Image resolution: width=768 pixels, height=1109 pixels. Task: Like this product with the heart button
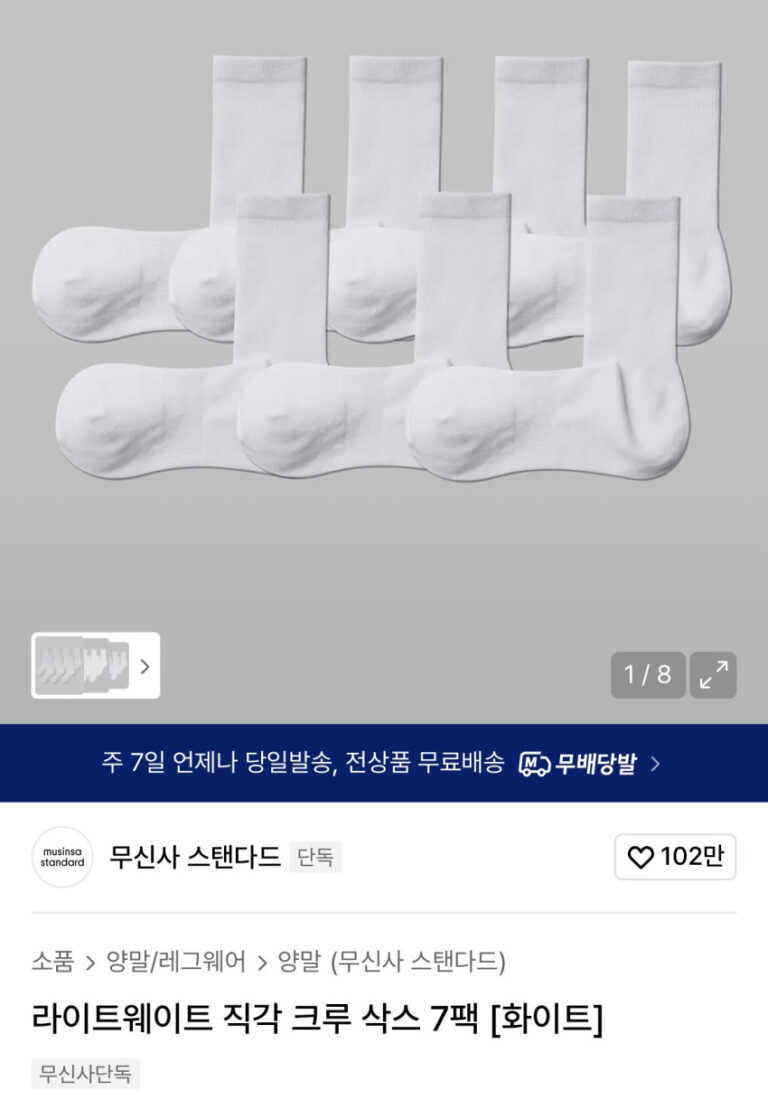675,857
